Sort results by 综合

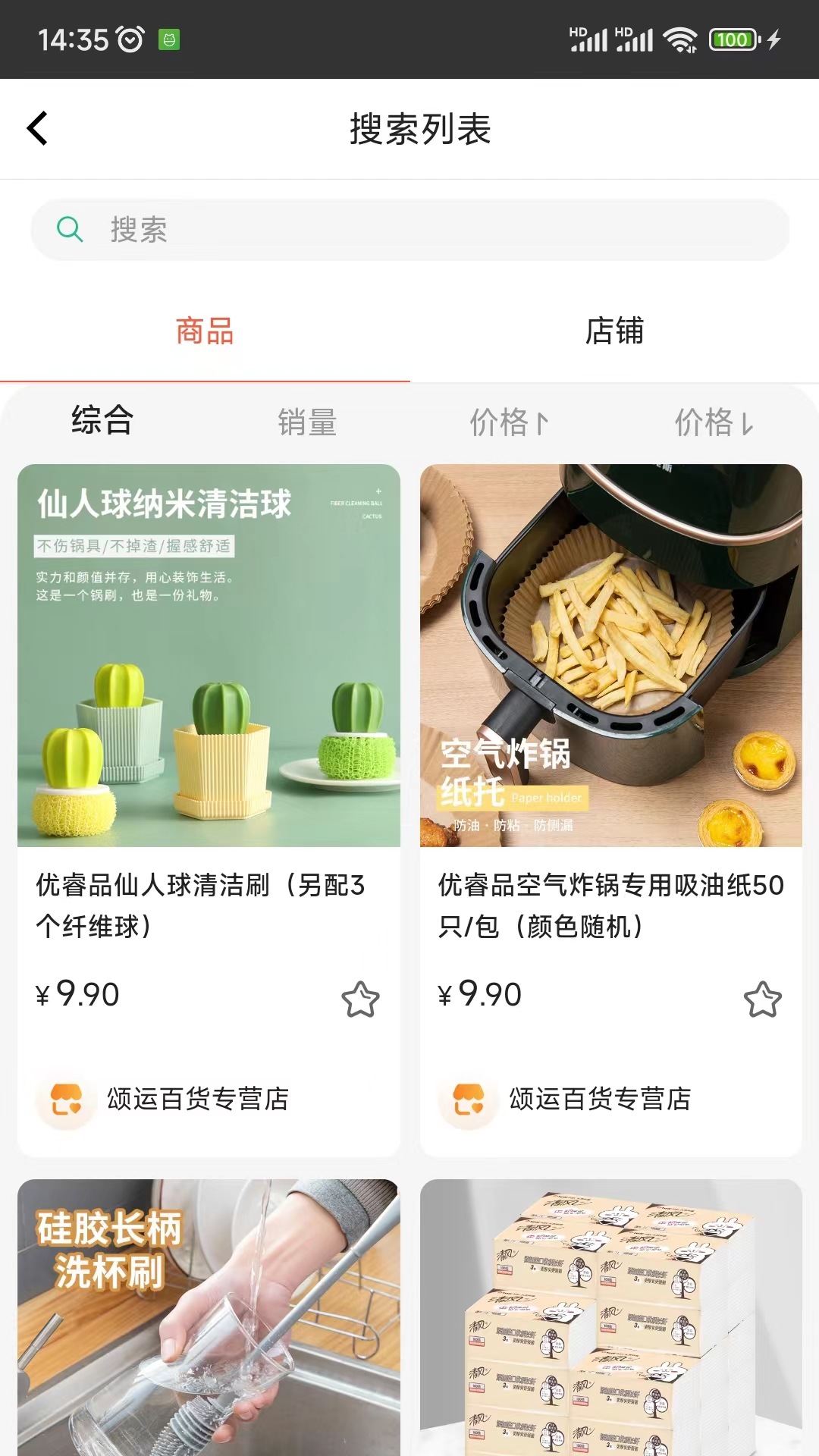click(x=102, y=421)
